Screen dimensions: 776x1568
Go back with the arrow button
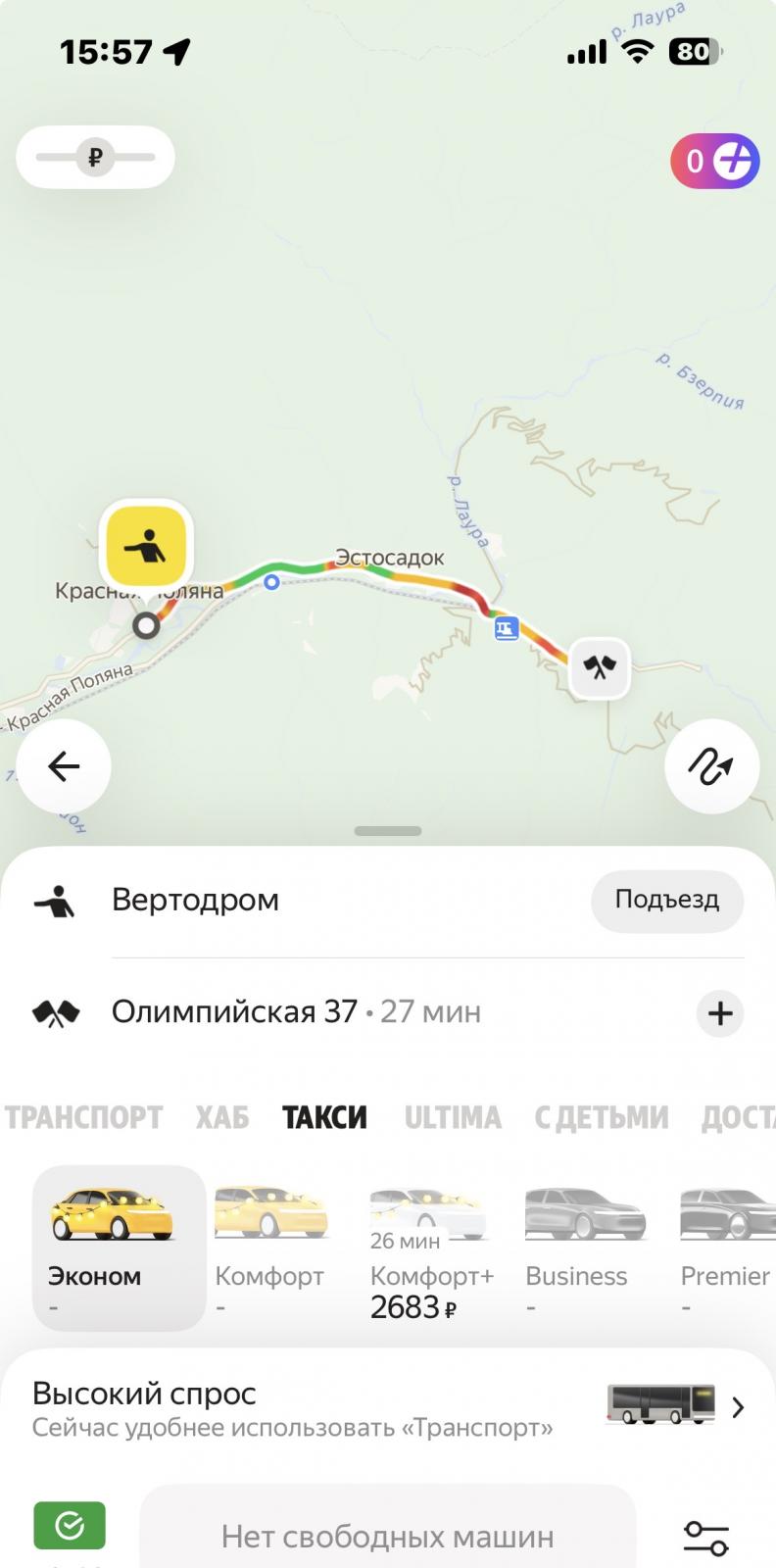point(64,766)
